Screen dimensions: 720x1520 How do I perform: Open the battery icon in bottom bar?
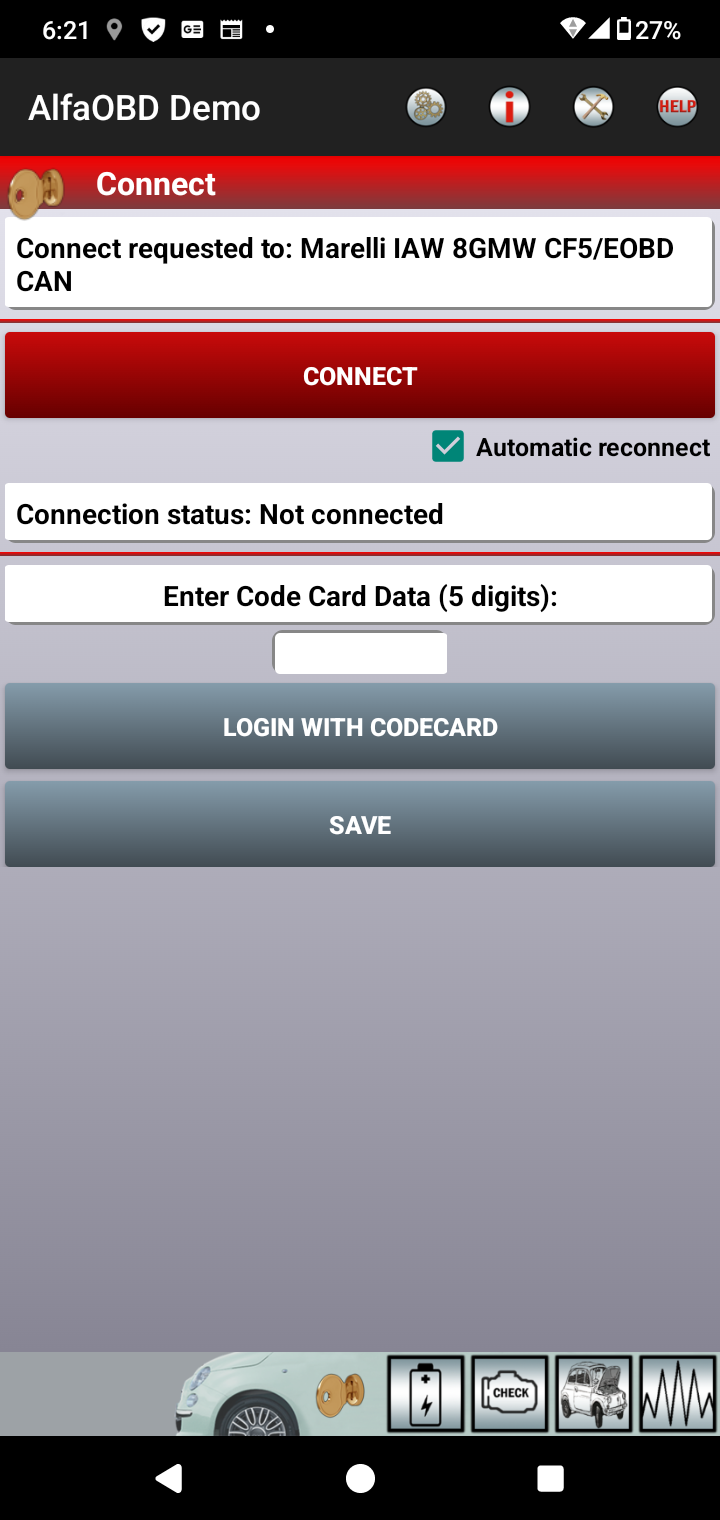click(x=426, y=1394)
